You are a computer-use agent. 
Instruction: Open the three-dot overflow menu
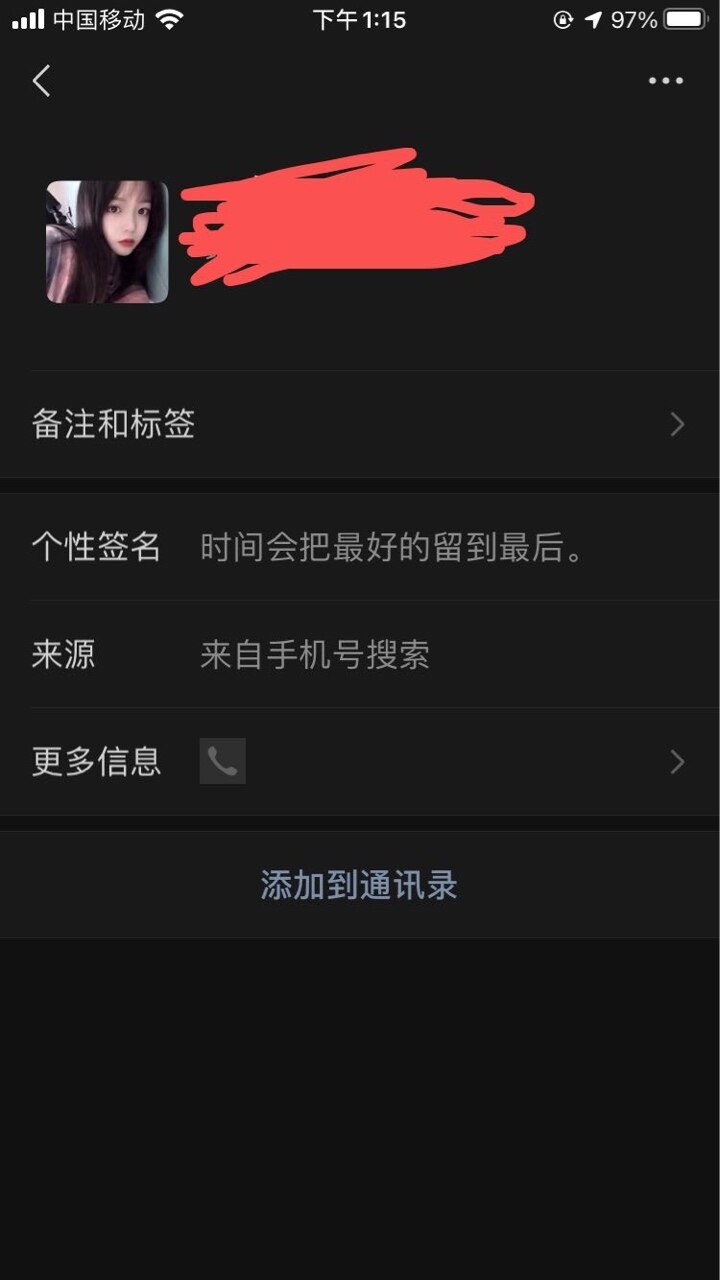point(665,81)
